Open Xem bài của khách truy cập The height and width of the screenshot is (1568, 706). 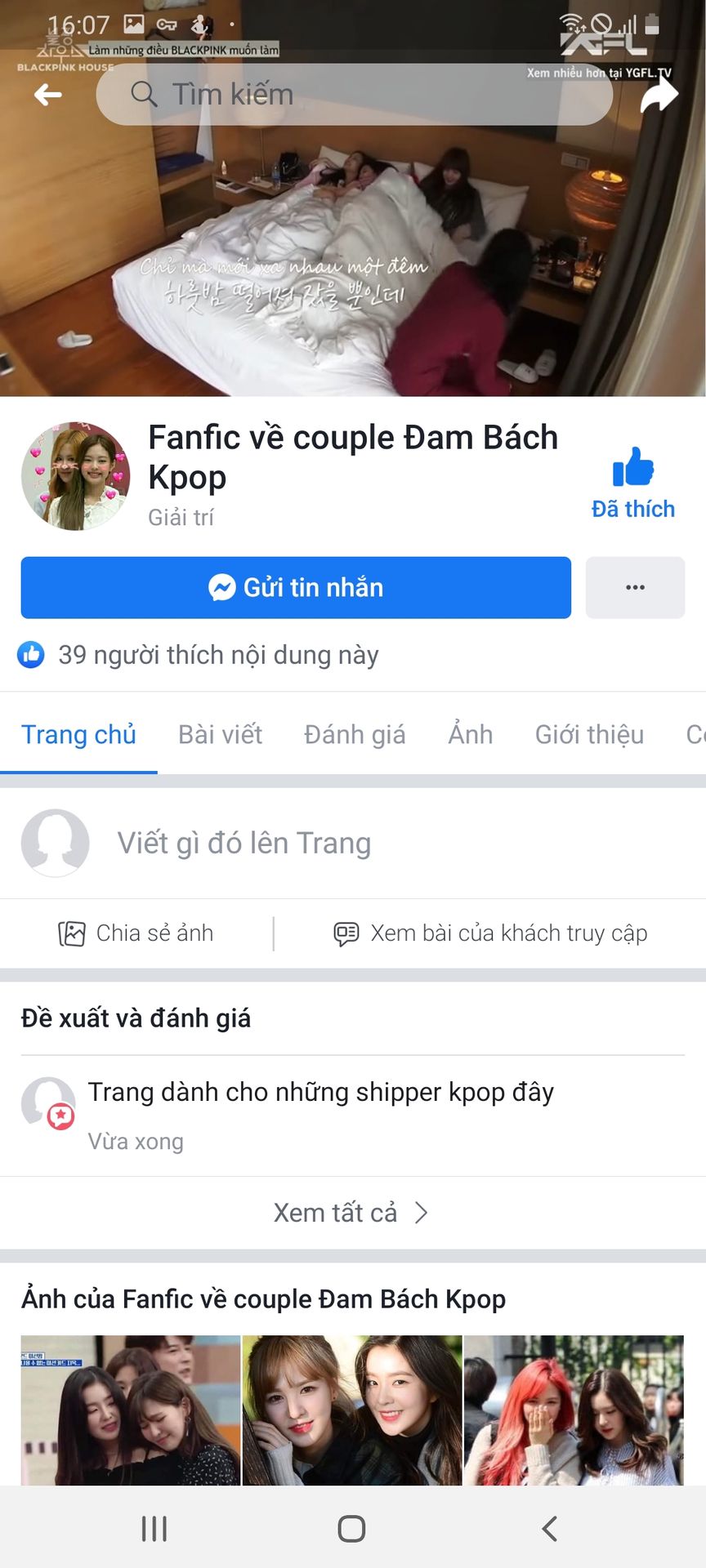pos(490,933)
